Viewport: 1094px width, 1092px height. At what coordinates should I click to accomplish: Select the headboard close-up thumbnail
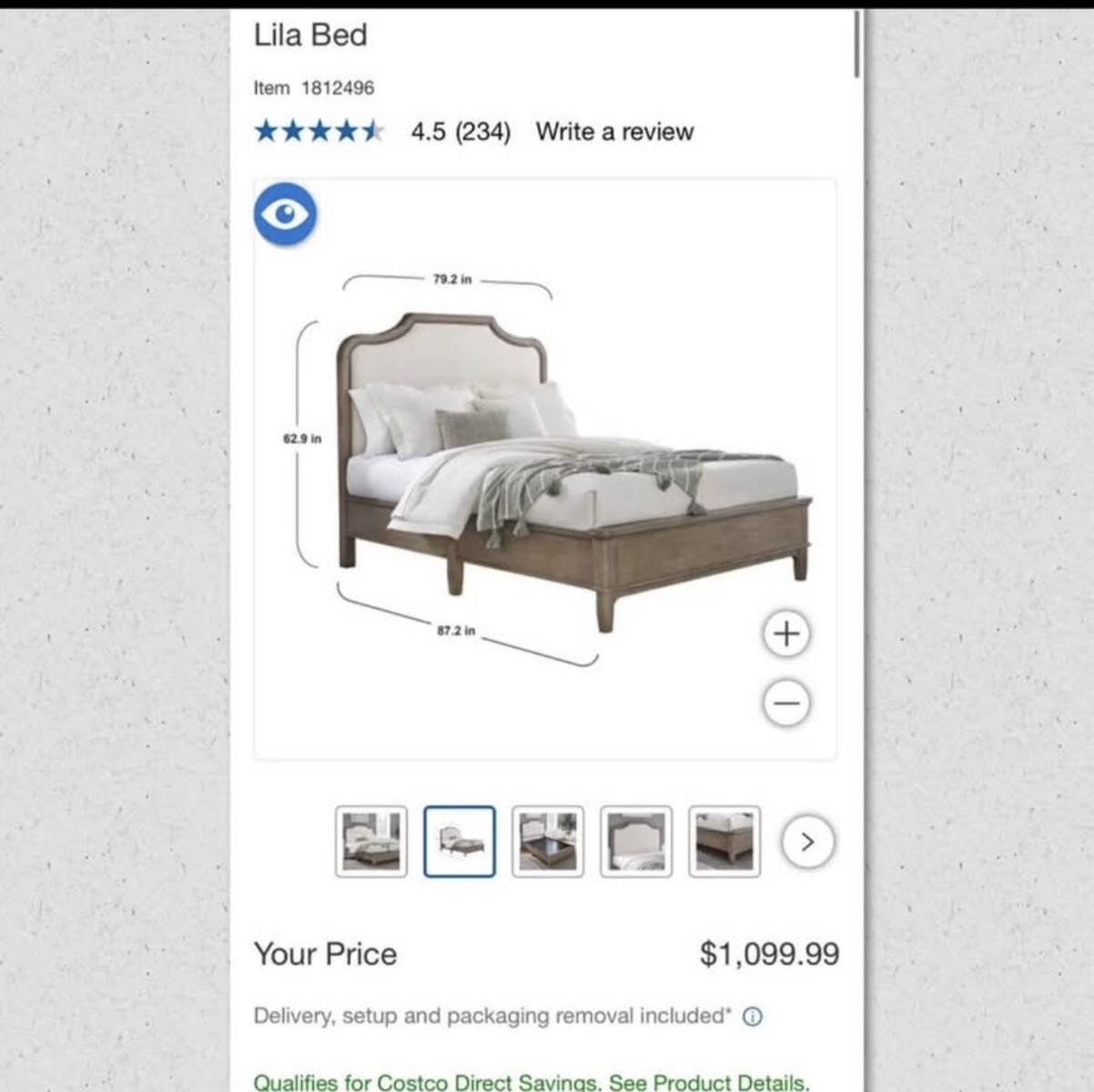[x=636, y=842]
